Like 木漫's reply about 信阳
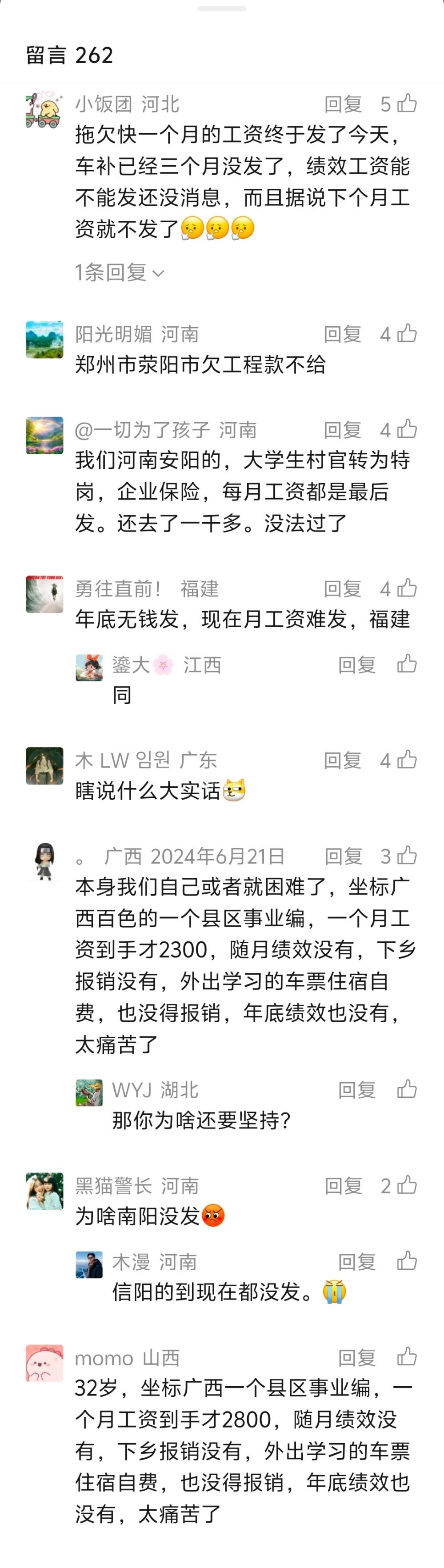Viewport: 444px width, 1568px height. click(x=407, y=1262)
